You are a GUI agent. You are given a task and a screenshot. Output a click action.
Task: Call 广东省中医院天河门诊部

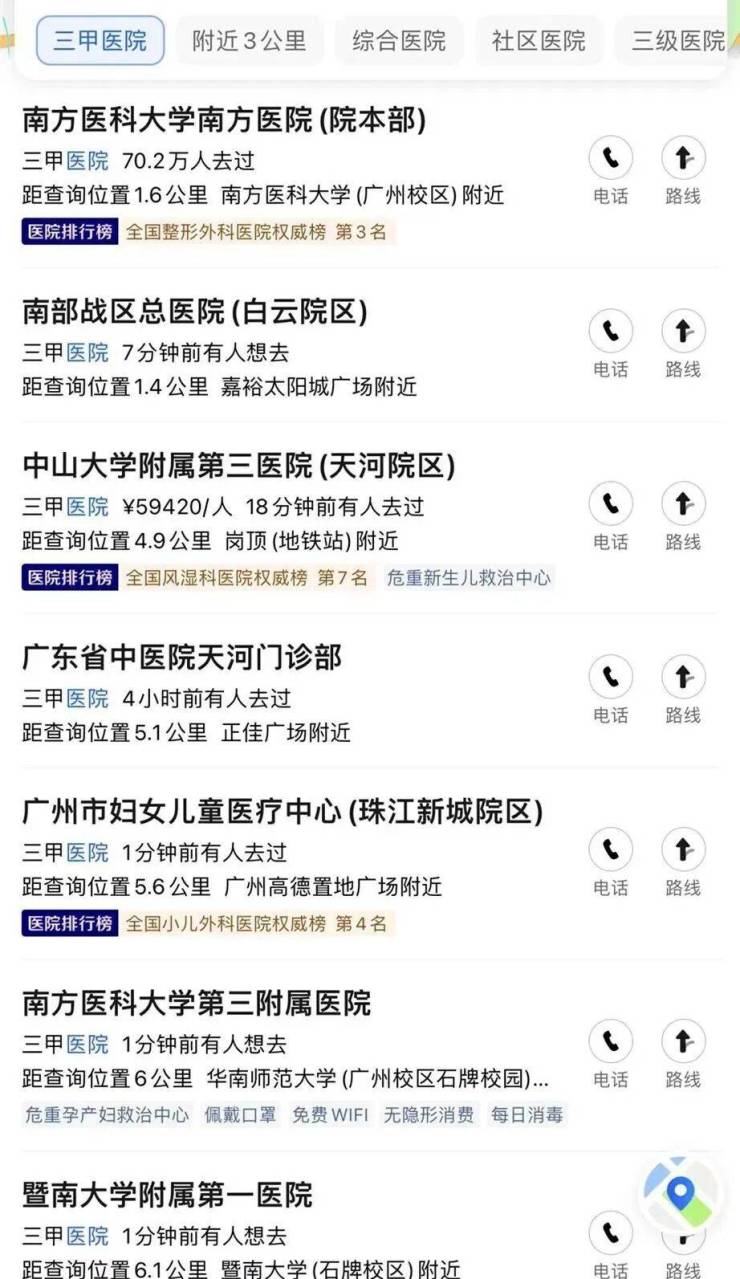pos(610,678)
